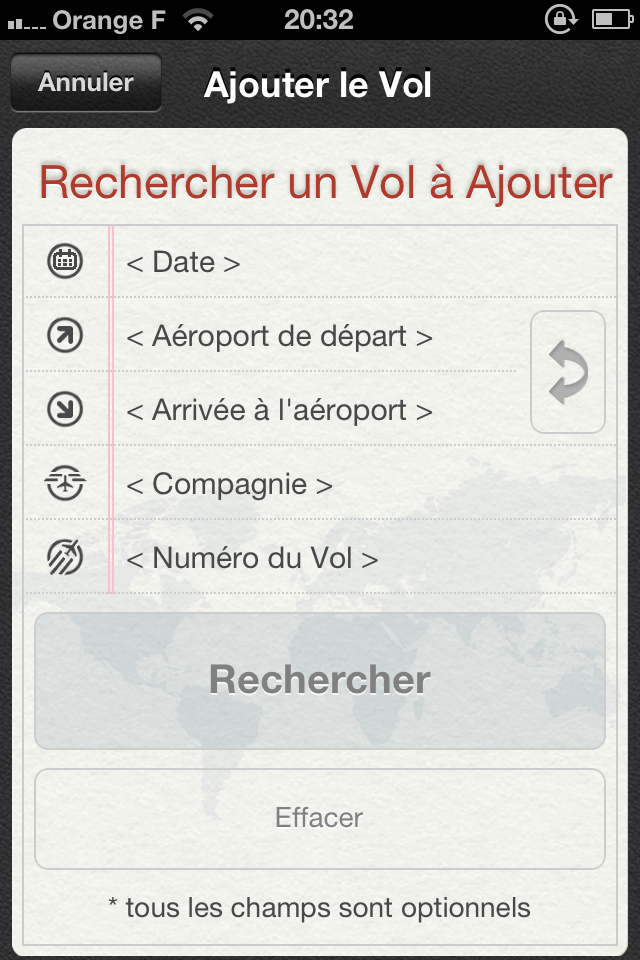Select the Date field
This screenshot has width=640, height=960.
tap(320, 263)
